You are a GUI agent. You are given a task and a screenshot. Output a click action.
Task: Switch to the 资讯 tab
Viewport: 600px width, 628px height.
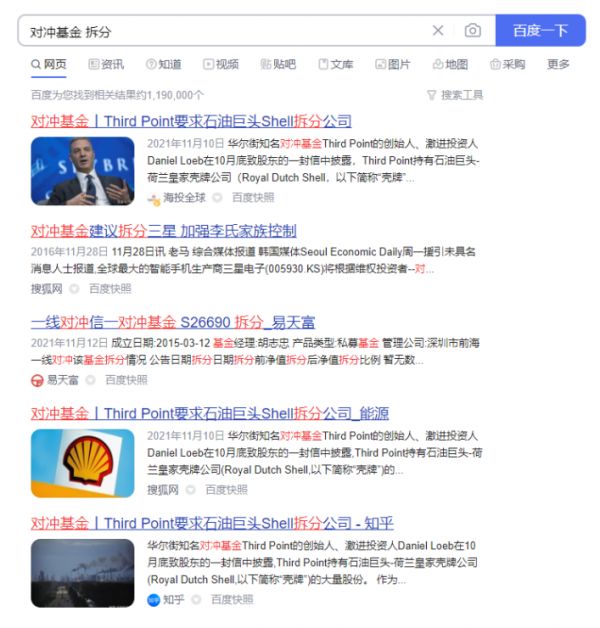tap(106, 64)
